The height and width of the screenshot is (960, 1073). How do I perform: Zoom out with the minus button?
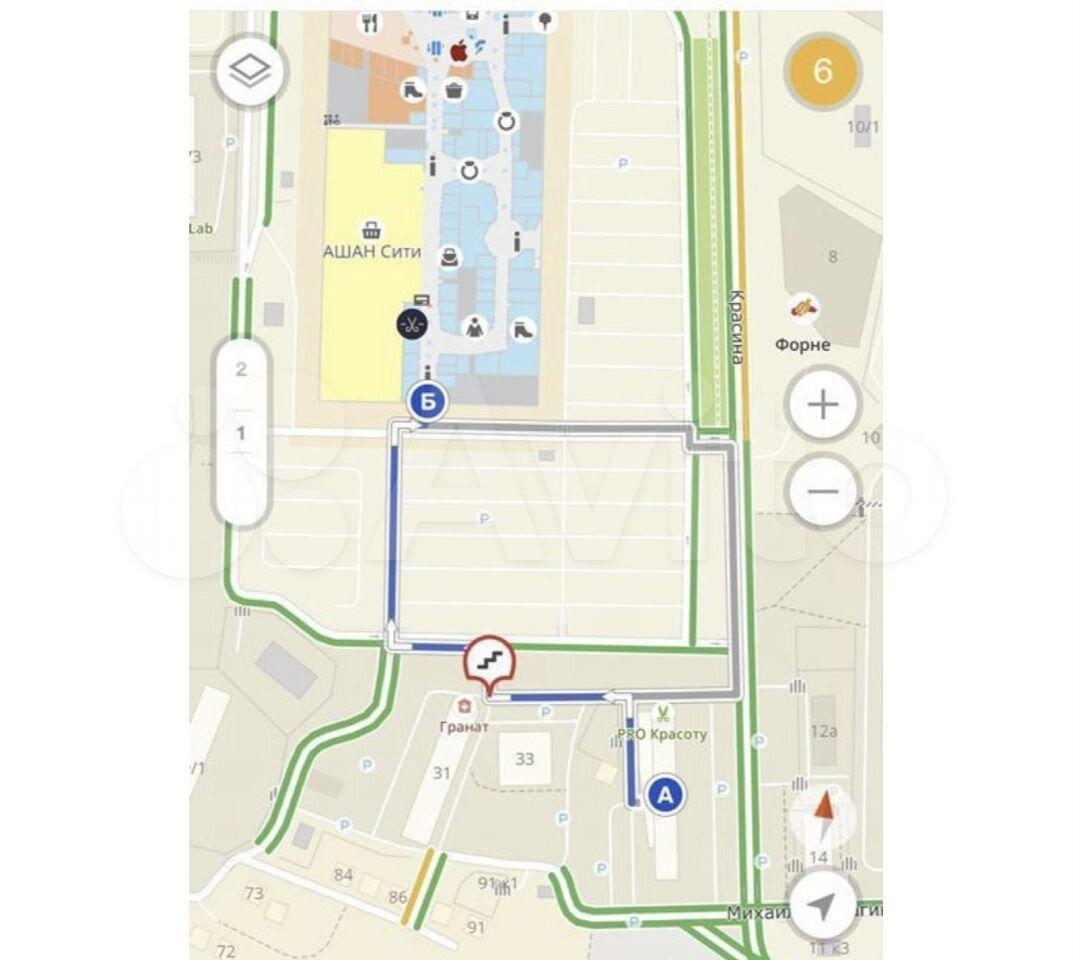822,491
